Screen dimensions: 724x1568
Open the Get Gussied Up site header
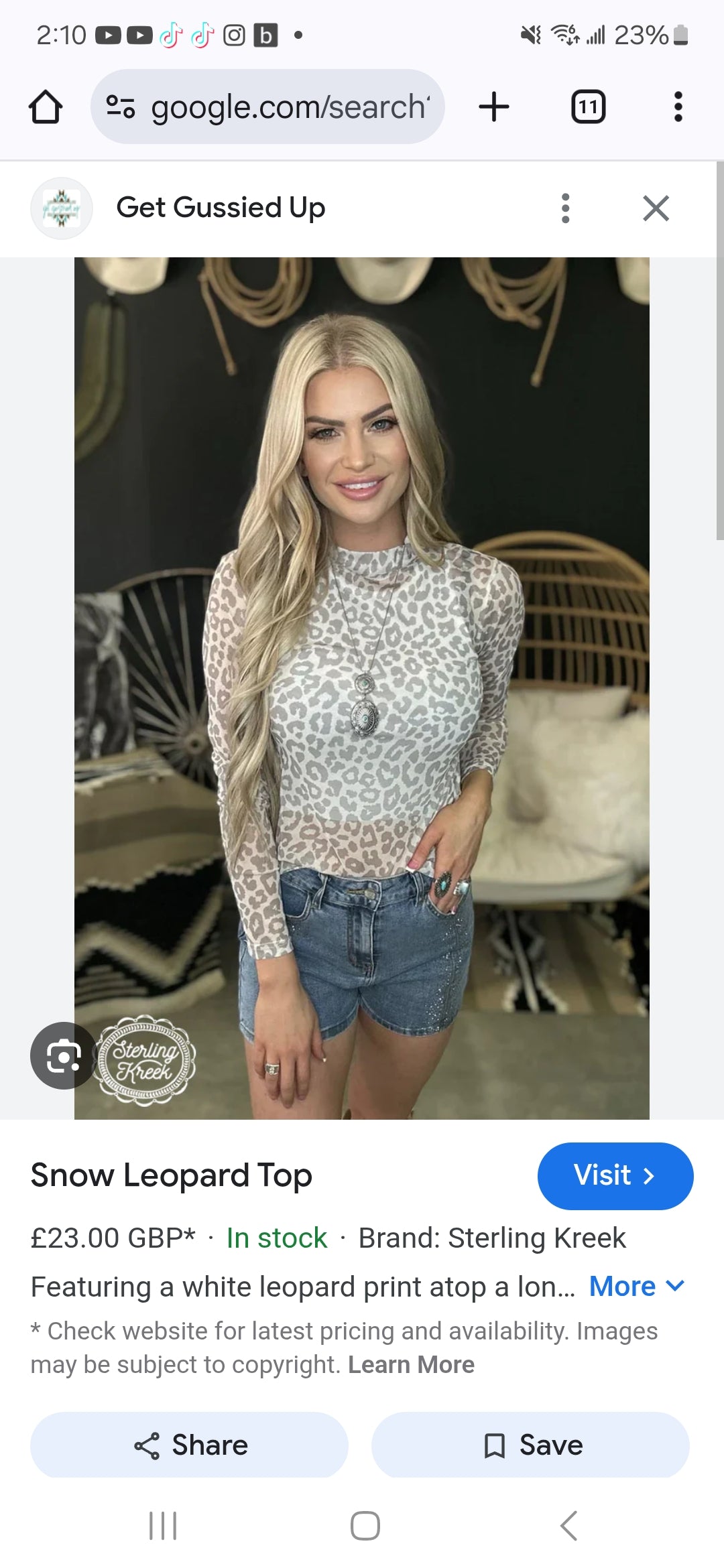point(220,208)
